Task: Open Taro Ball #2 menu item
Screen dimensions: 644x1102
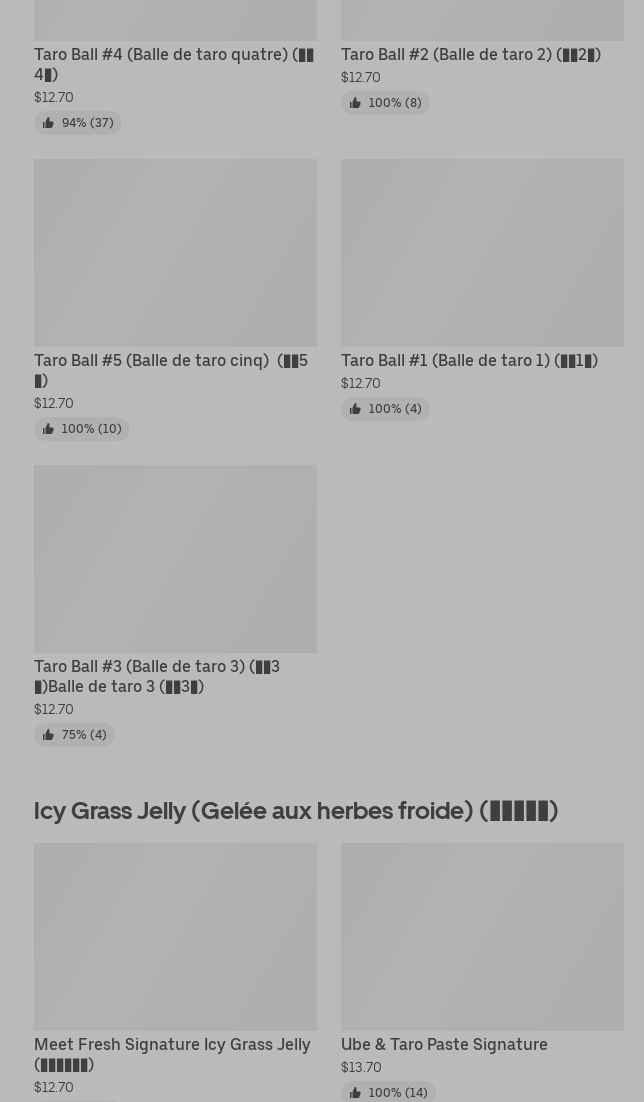Action: [482, 54]
